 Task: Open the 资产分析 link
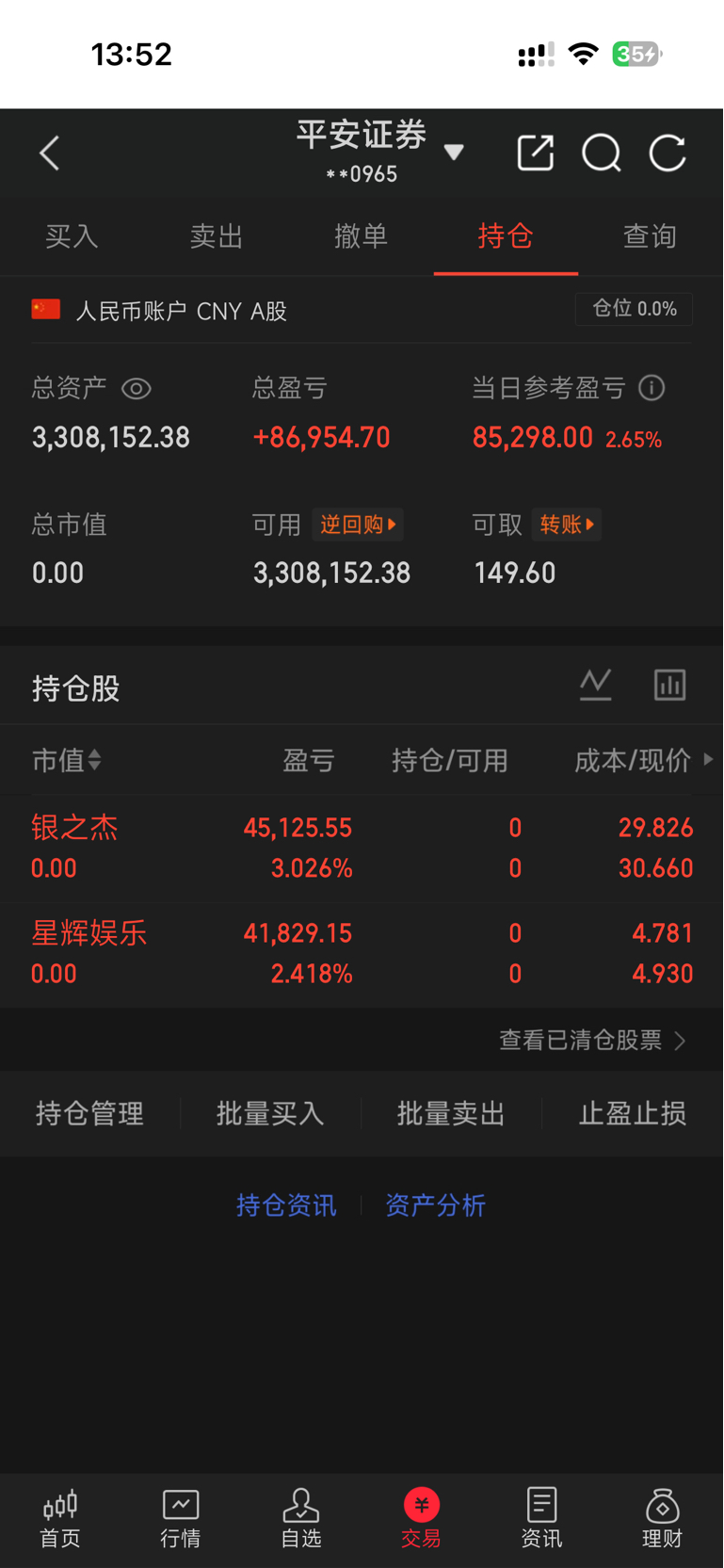click(435, 1205)
